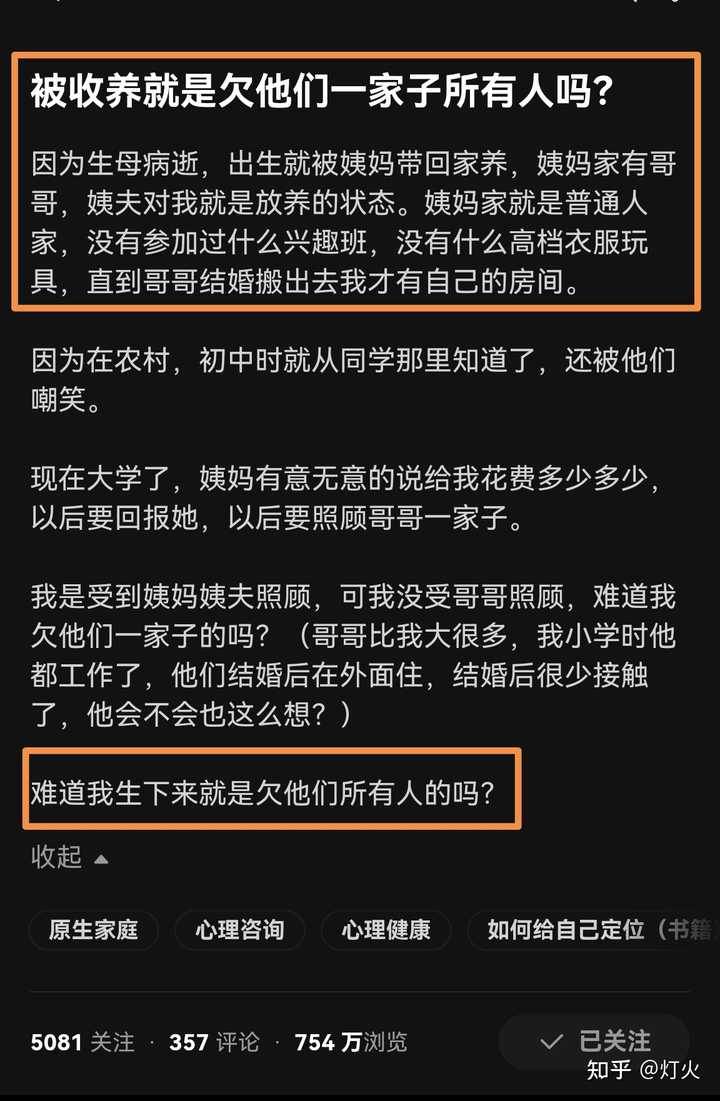Screen dimensions: 720x1101
Task: Open the 如何给自己定位 topic chip
Action: (595, 930)
